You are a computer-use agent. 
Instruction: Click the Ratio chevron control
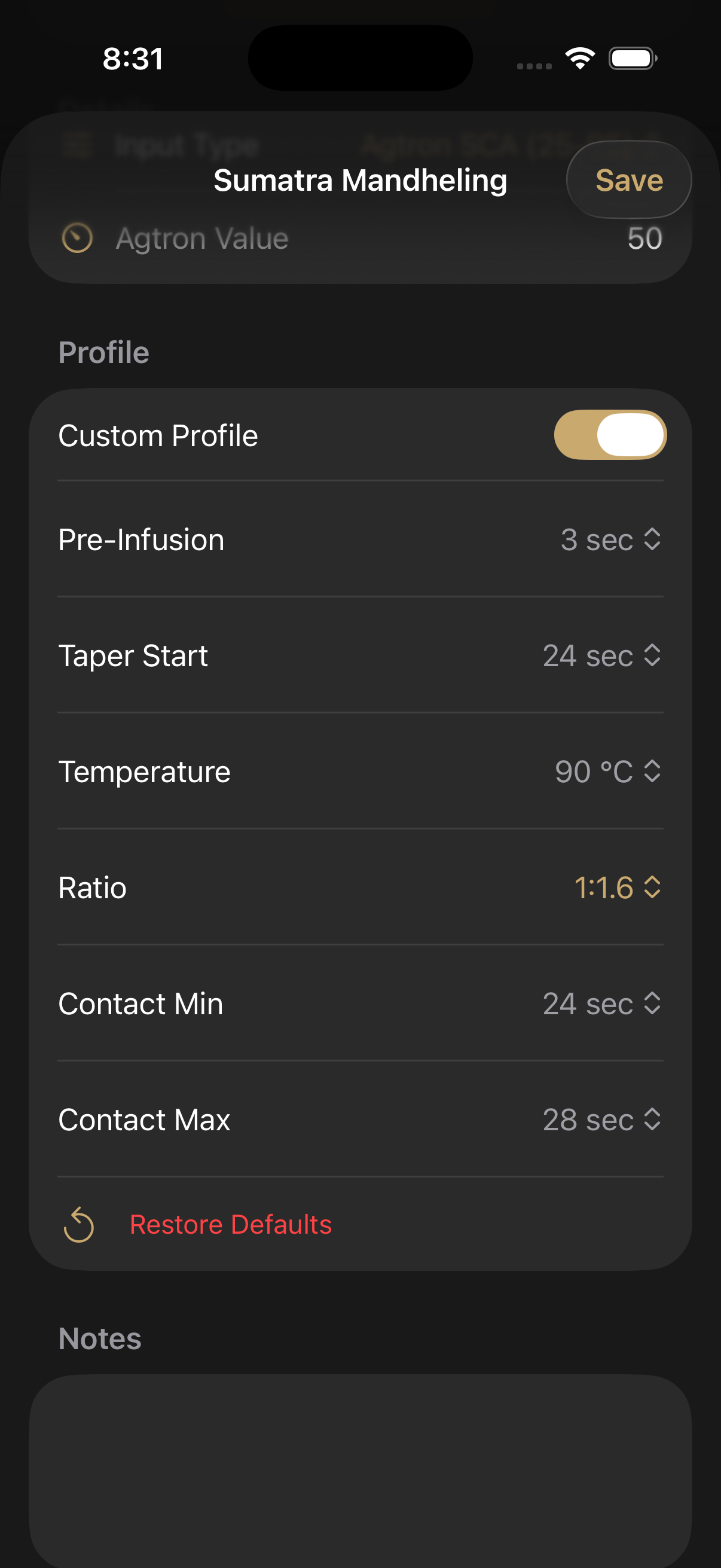[652, 887]
